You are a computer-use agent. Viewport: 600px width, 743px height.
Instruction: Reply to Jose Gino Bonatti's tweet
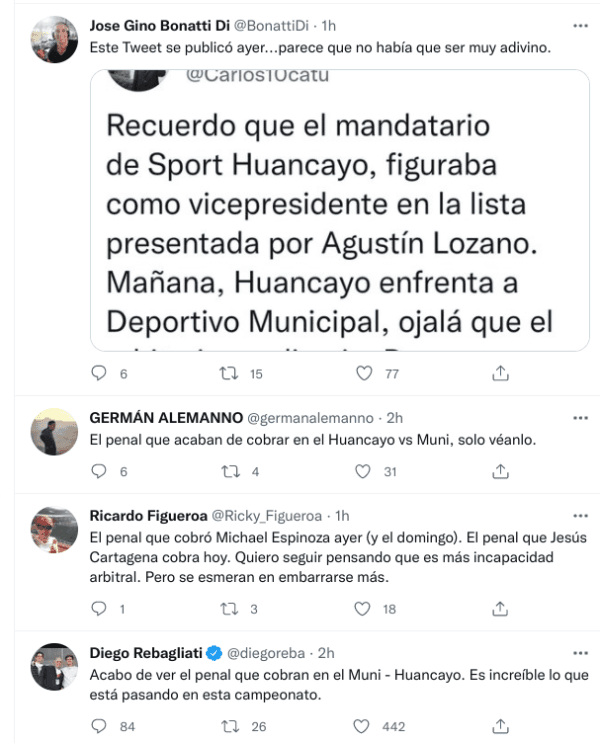pos(98,374)
